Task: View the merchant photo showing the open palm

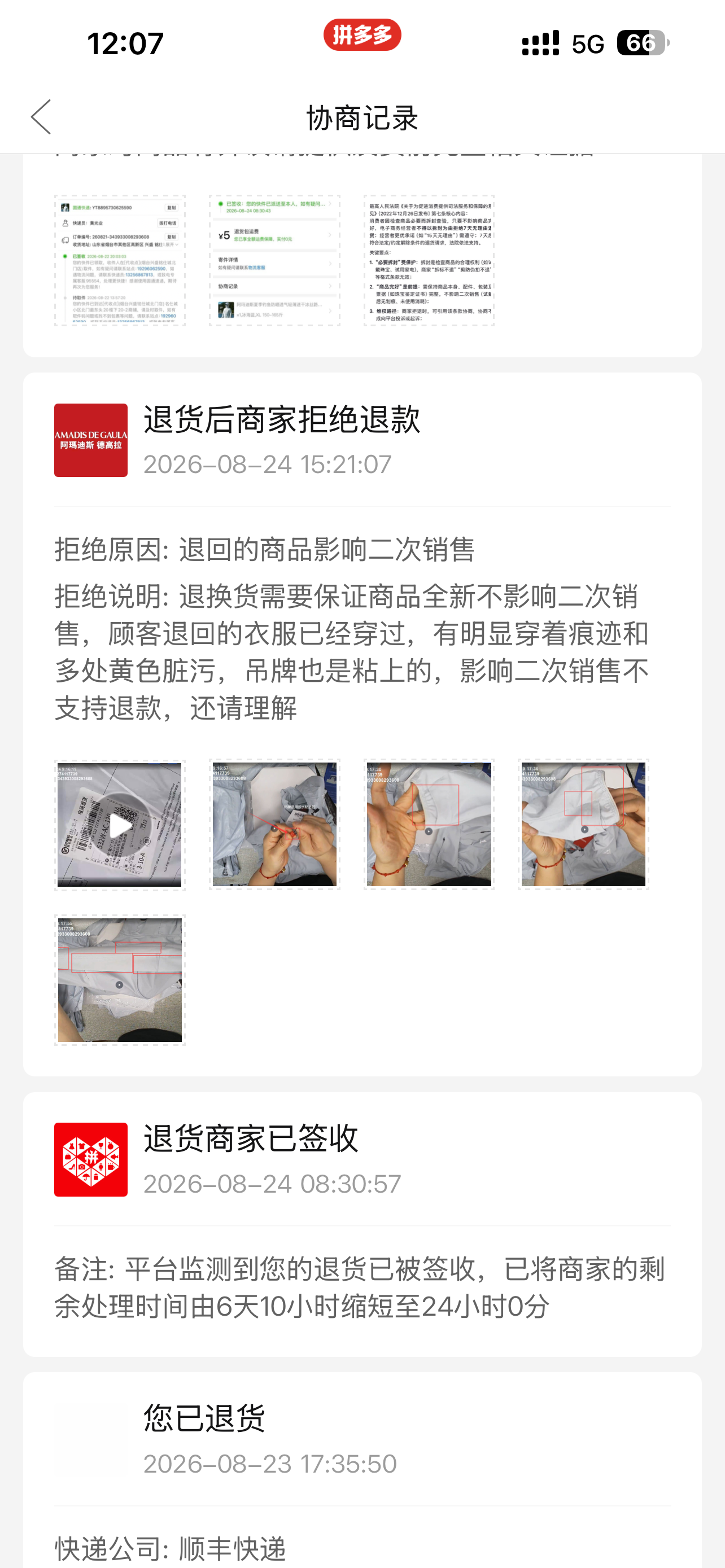Action: point(429,825)
